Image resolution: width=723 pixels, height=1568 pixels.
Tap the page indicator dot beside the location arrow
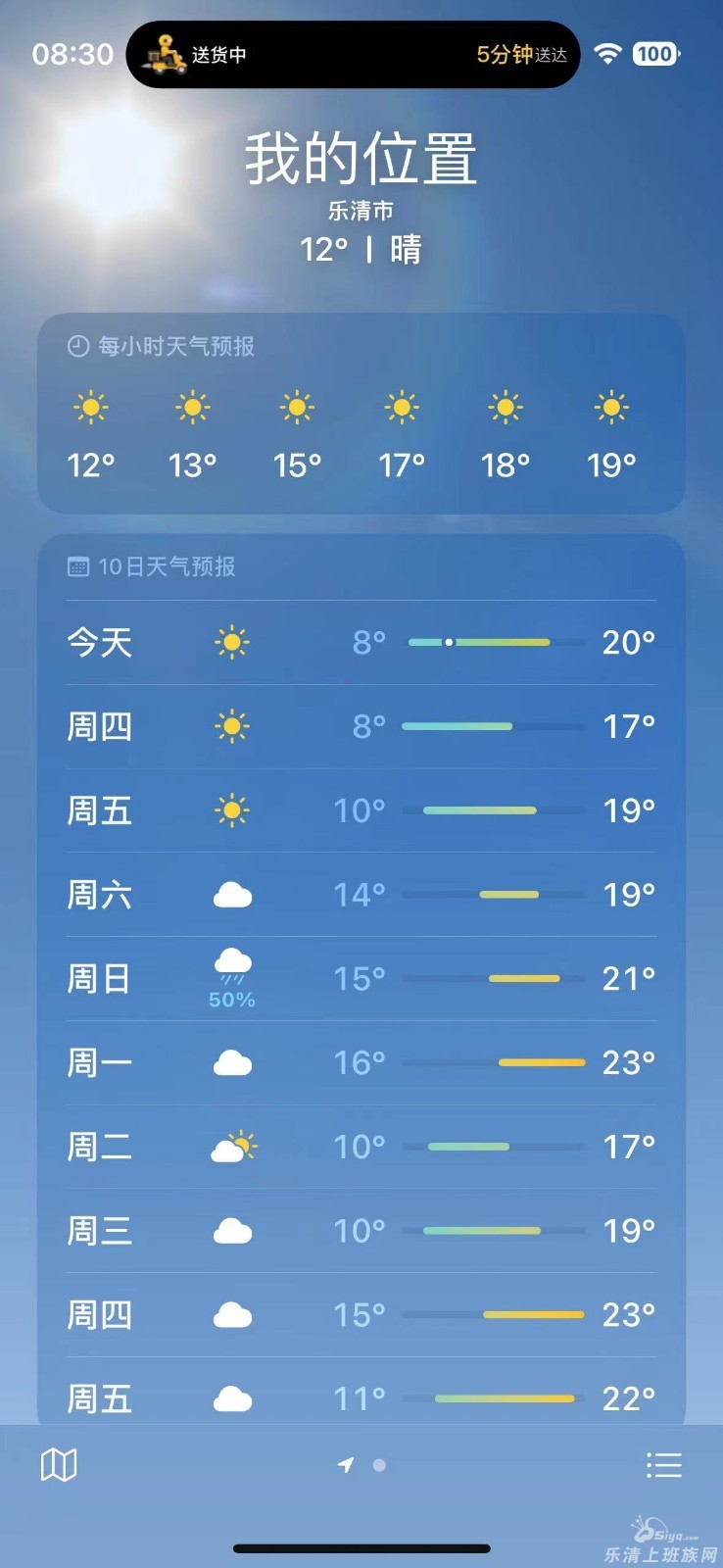pyautogui.click(x=379, y=1465)
